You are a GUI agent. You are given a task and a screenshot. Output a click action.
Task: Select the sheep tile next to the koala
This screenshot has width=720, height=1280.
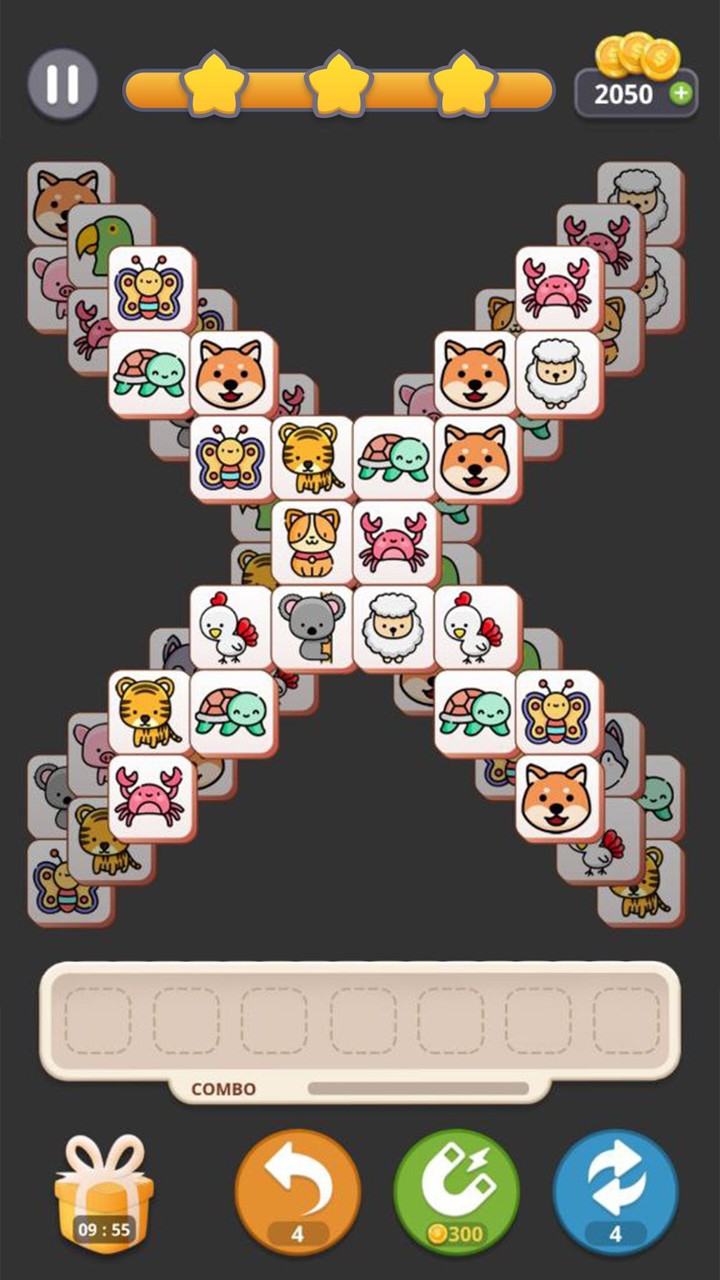point(393,627)
